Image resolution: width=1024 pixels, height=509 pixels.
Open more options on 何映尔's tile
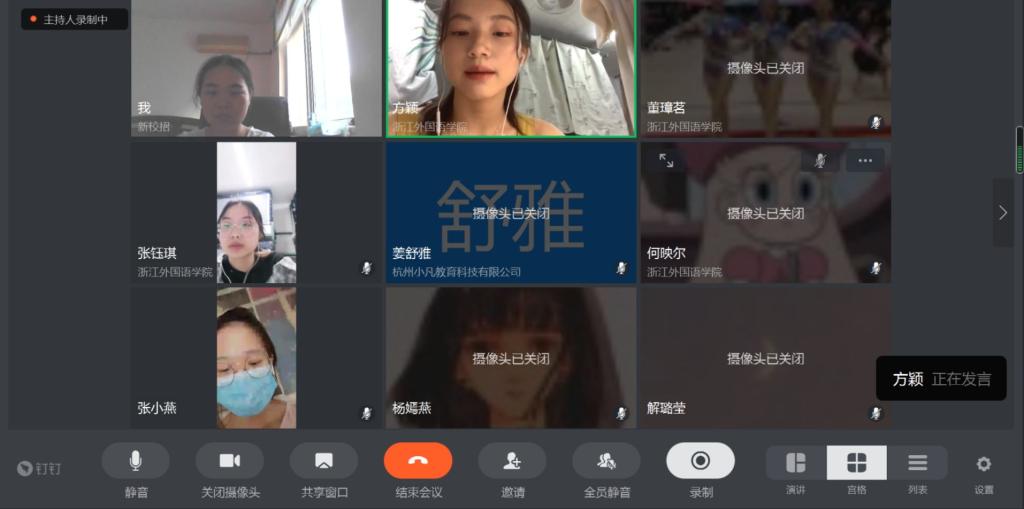865,160
